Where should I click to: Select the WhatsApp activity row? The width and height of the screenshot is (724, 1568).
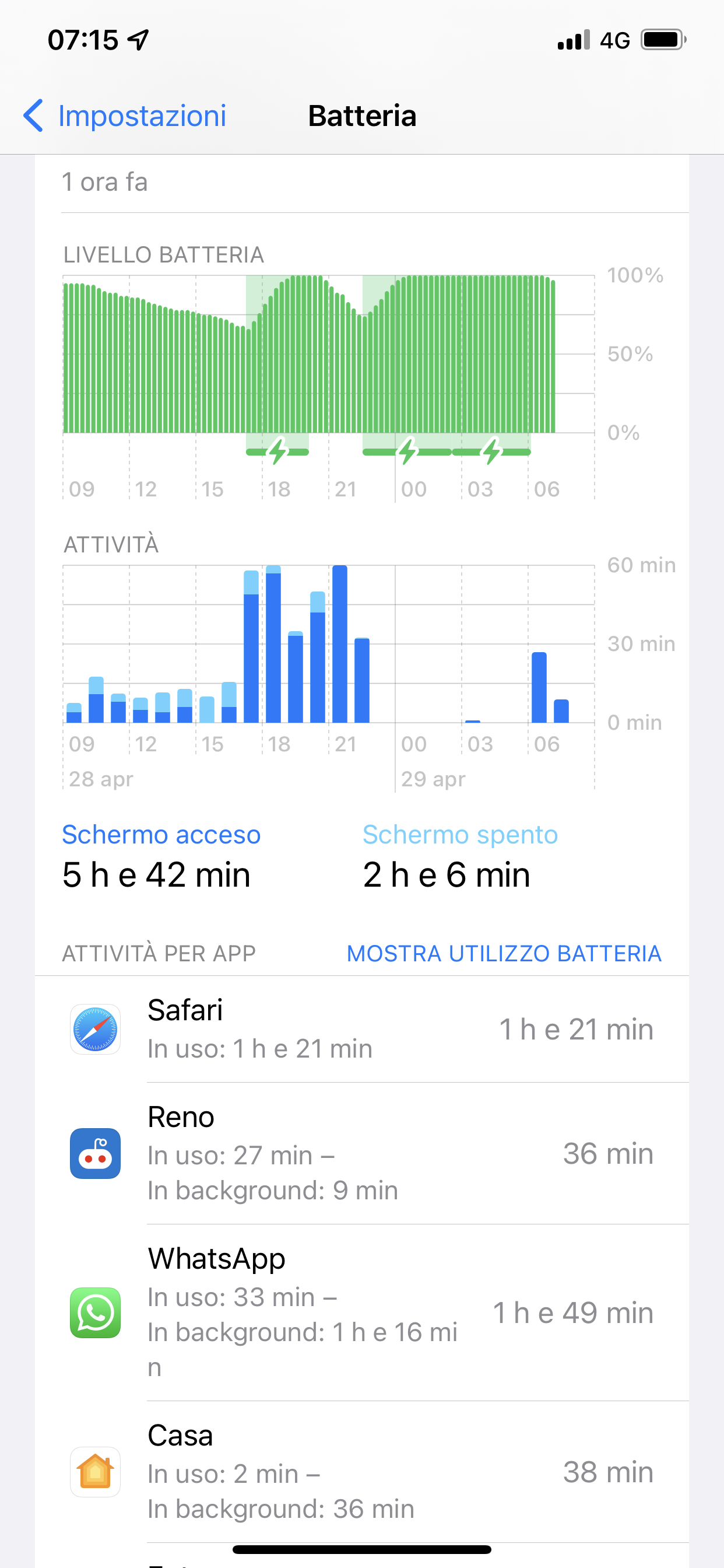361,1312
